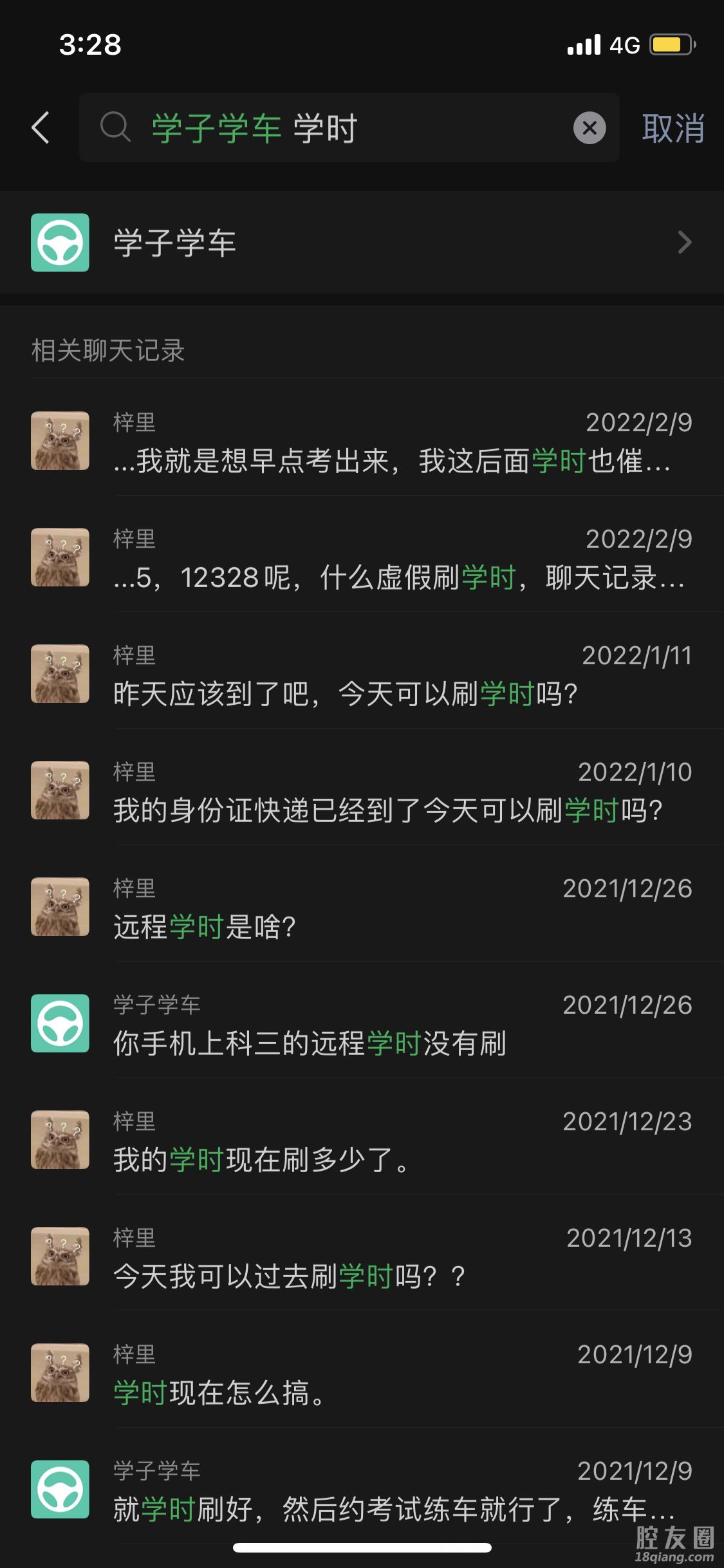Image resolution: width=724 pixels, height=1568 pixels.
Task: Go back using the top-left arrow
Action: (41, 127)
